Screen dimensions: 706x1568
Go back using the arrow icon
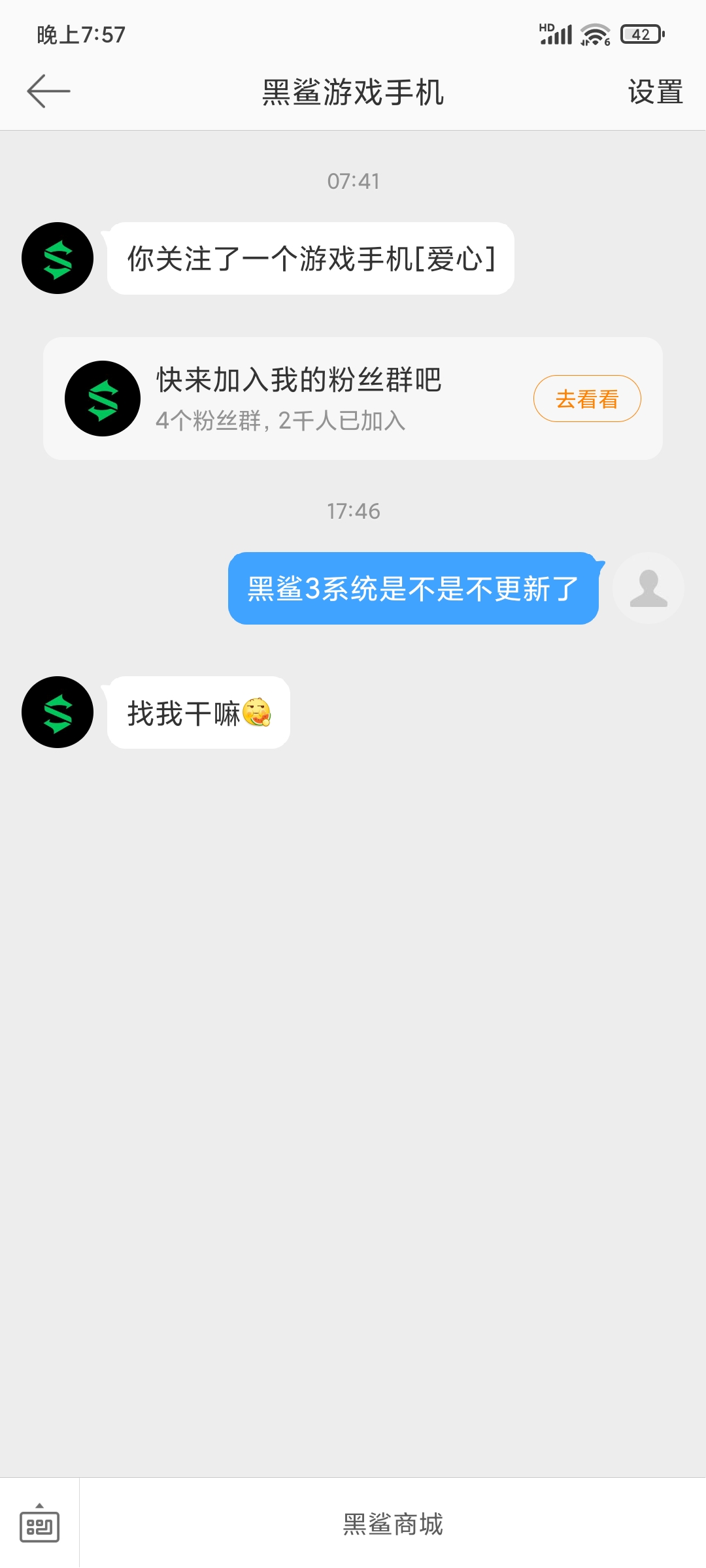point(48,91)
